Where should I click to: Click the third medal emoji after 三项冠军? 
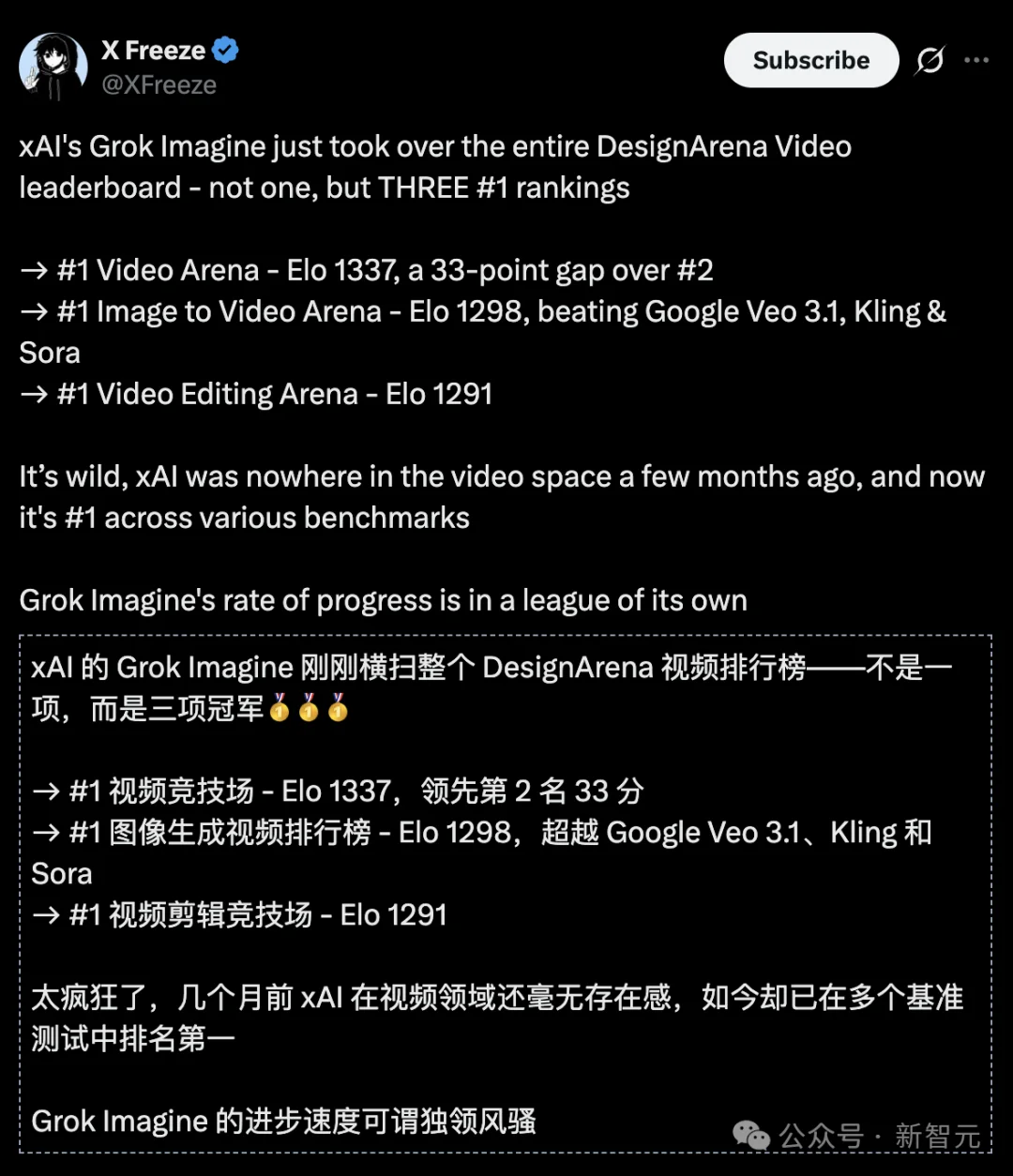click(337, 710)
